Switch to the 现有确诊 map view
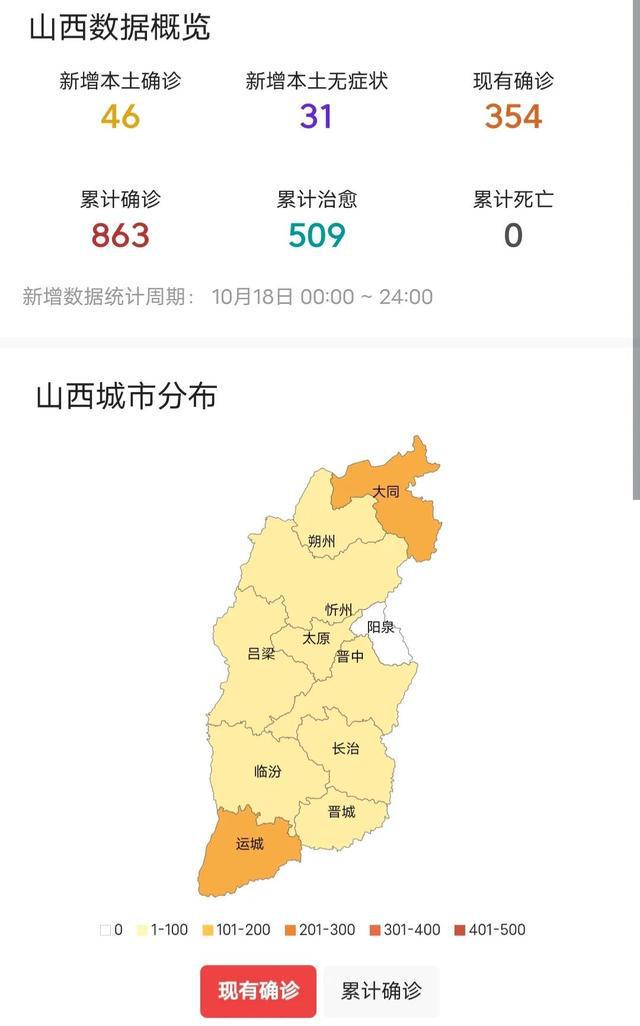The height and width of the screenshot is (1026, 640). pyautogui.click(x=258, y=991)
